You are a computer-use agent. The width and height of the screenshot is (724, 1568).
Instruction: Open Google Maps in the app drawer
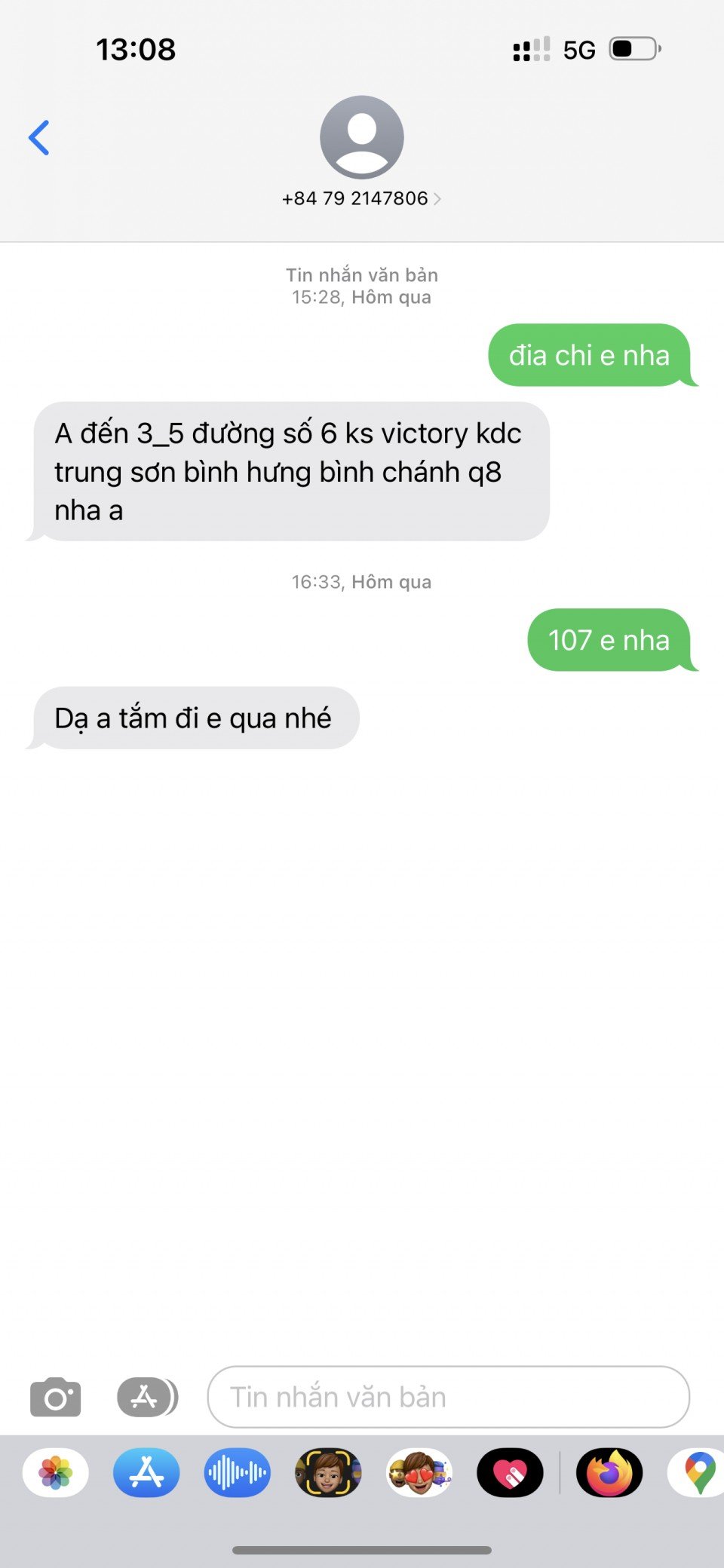click(x=699, y=1472)
